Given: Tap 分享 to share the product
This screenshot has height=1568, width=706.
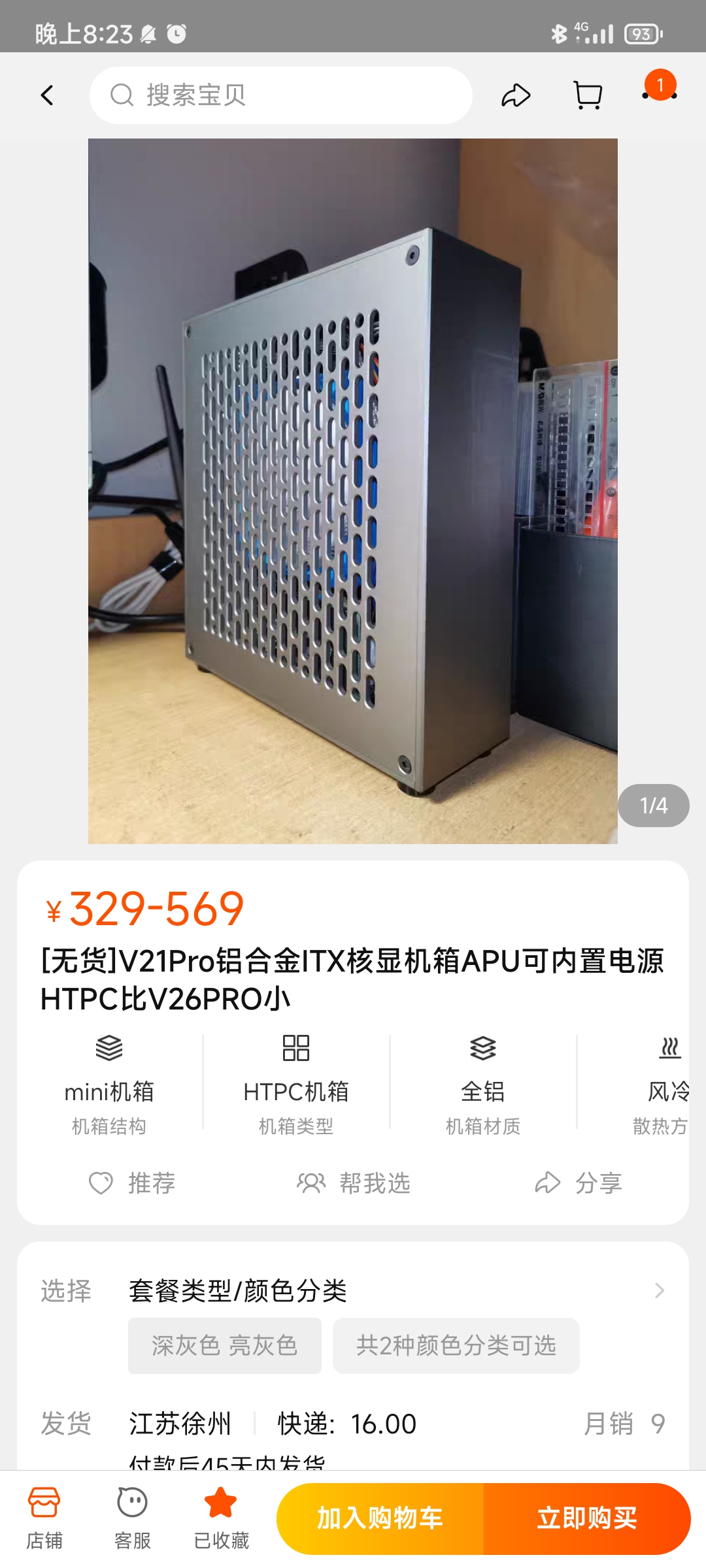Looking at the screenshot, I should [582, 1183].
